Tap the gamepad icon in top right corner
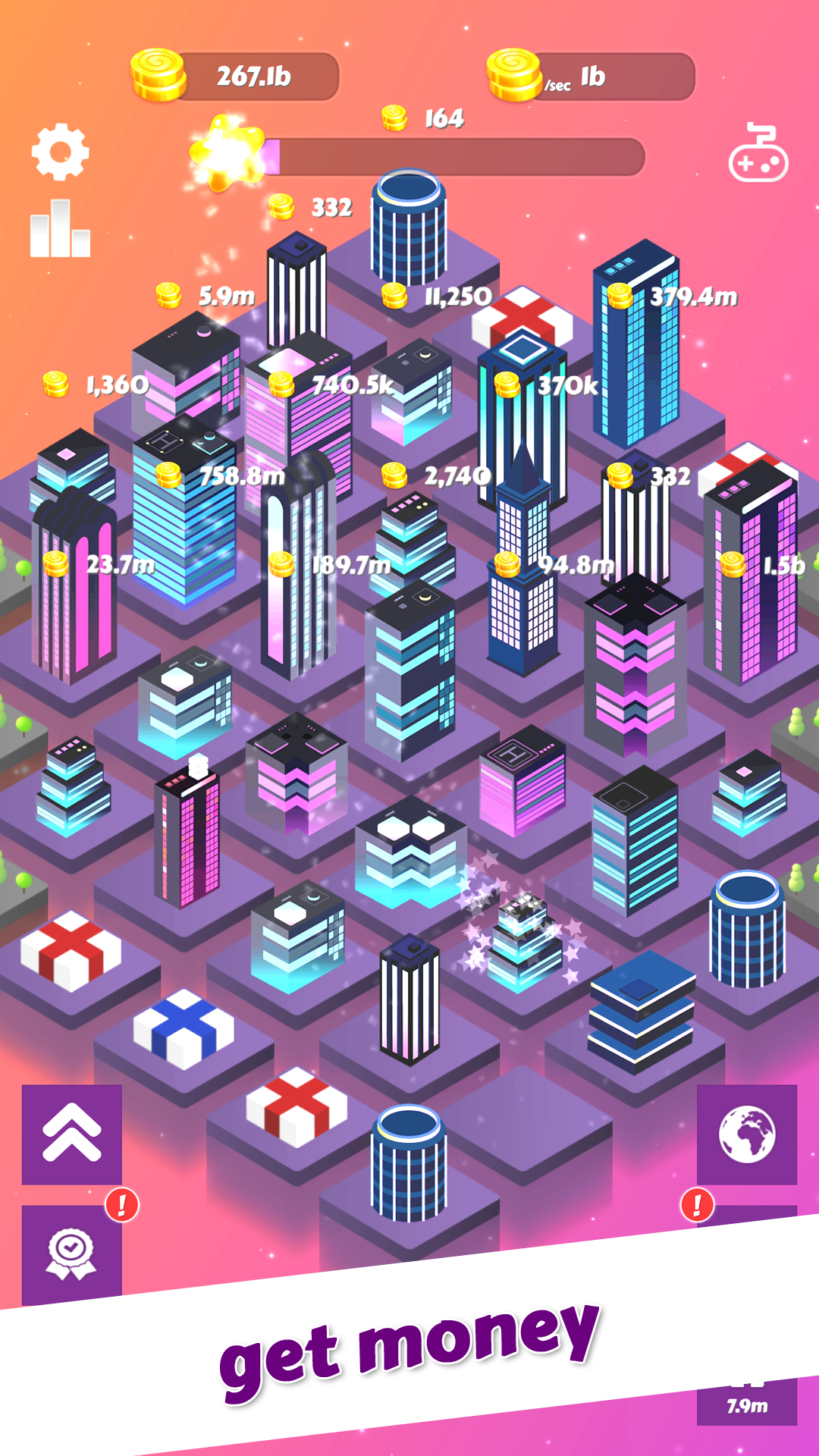This screenshot has width=819, height=1456. pyautogui.click(x=758, y=155)
